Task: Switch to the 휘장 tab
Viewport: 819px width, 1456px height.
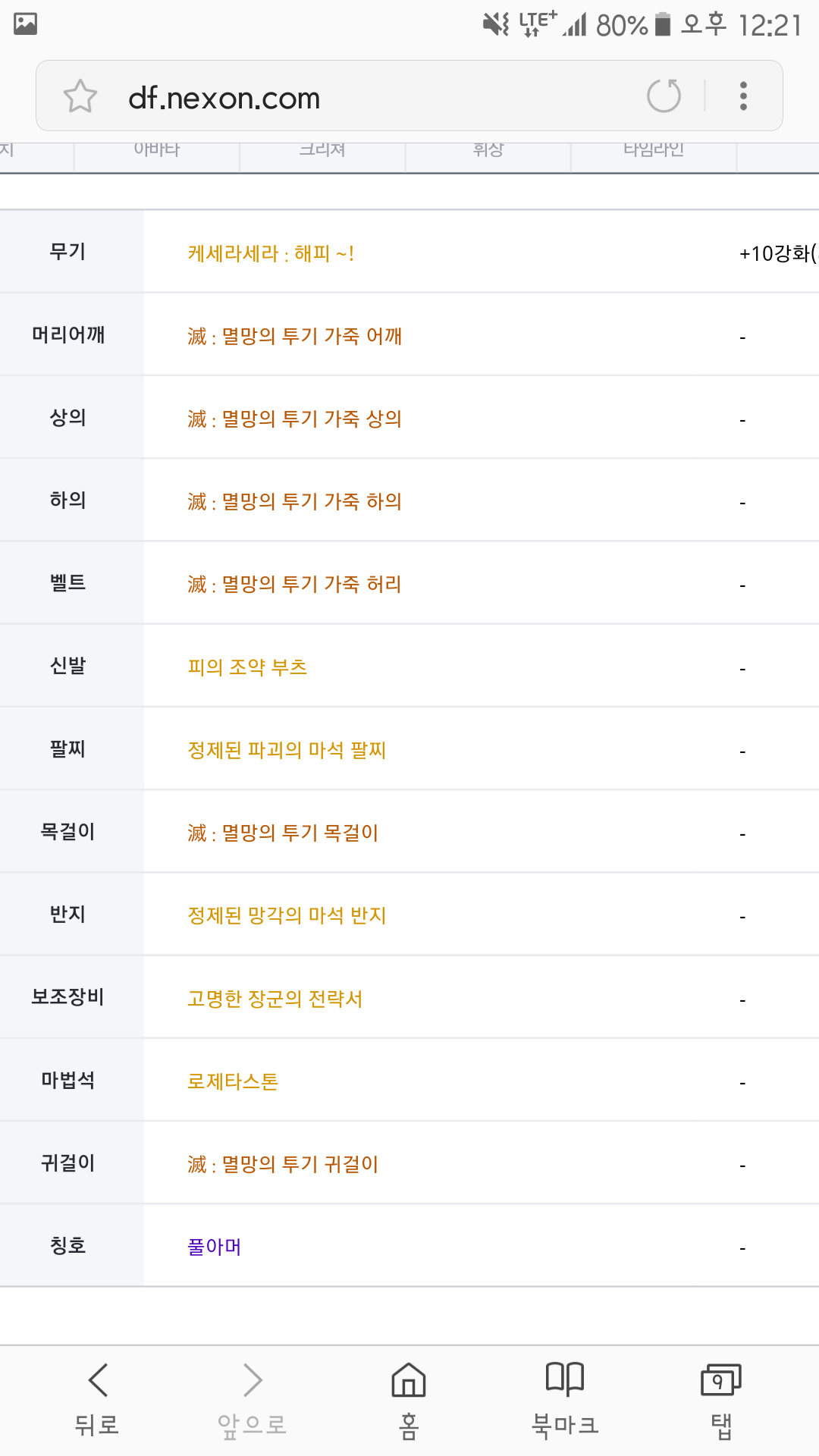Action: click(488, 150)
